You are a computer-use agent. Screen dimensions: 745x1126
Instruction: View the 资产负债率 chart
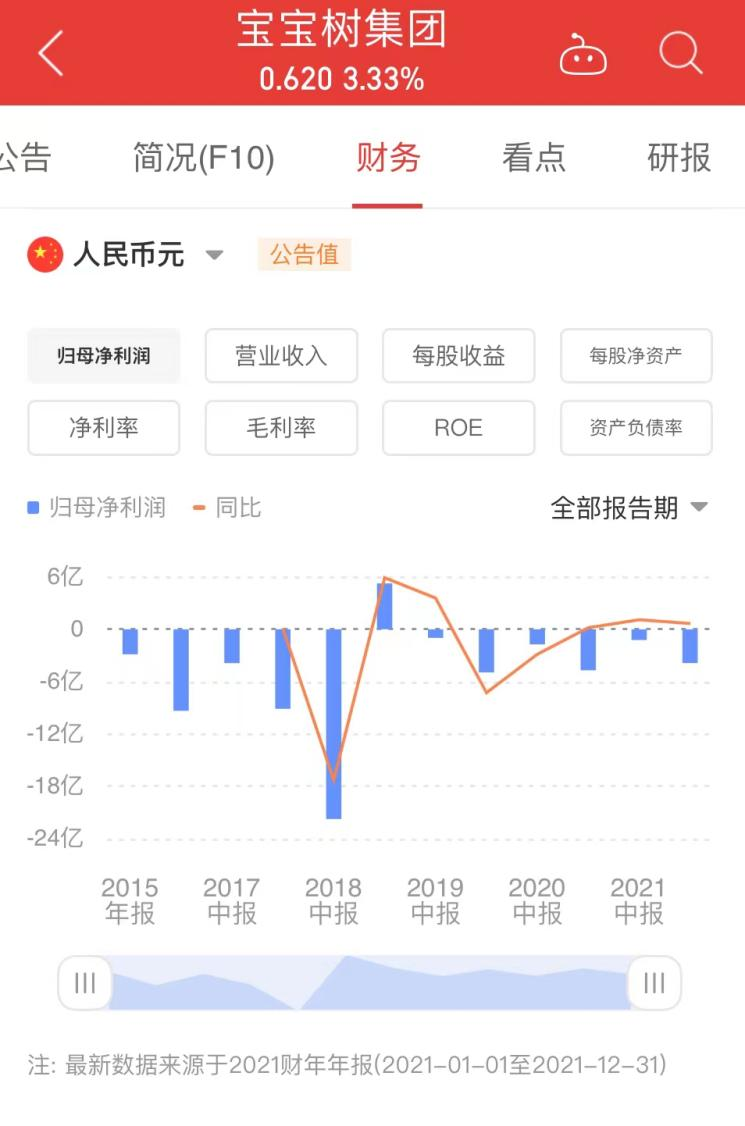(x=636, y=428)
